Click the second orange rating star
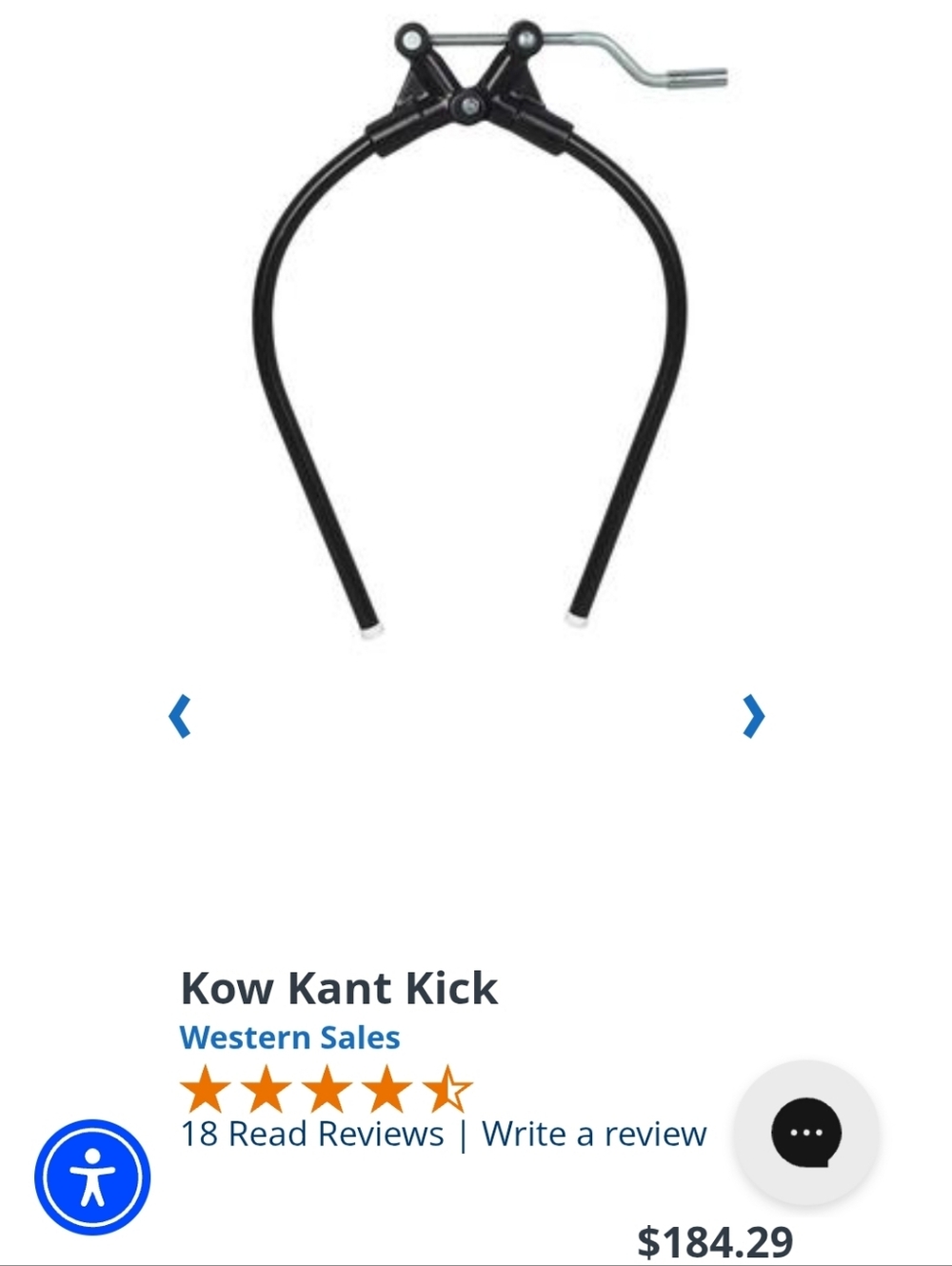Image resolution: width=952 pixels, height=1266 pixels. tap(268, 1091)
